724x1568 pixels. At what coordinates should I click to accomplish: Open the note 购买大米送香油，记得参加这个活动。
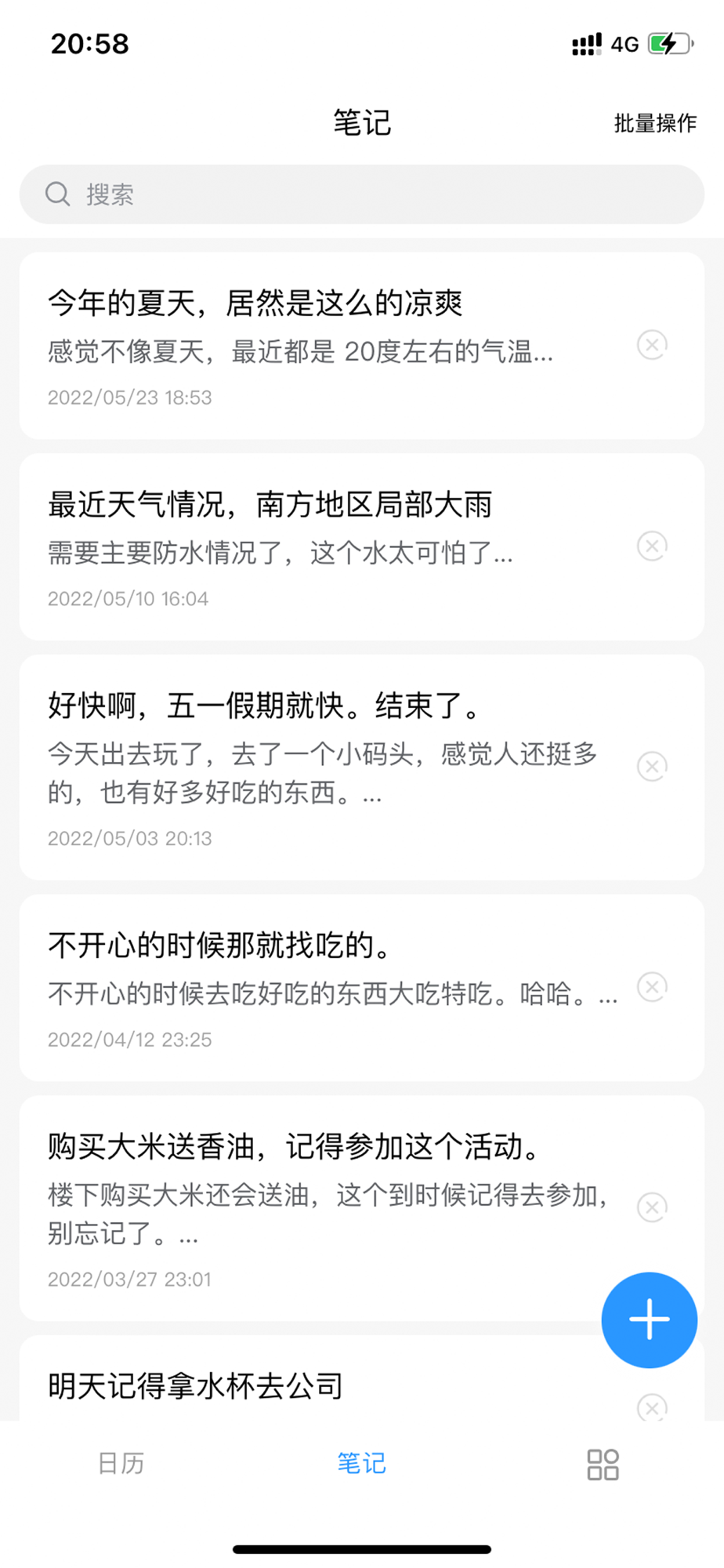[313, 1207]
